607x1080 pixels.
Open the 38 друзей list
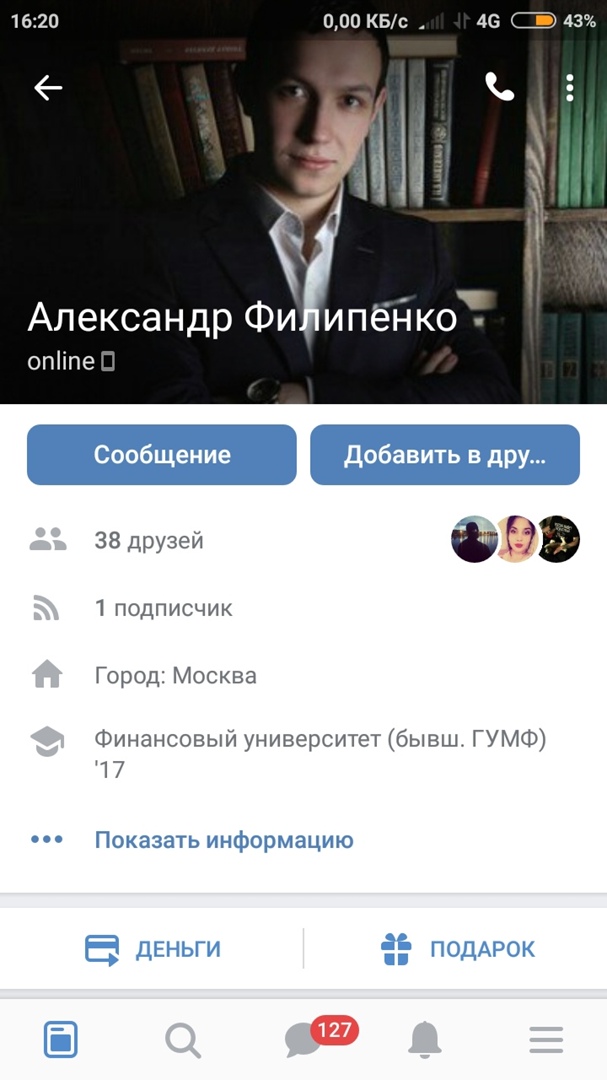click(x=149, y=541)
